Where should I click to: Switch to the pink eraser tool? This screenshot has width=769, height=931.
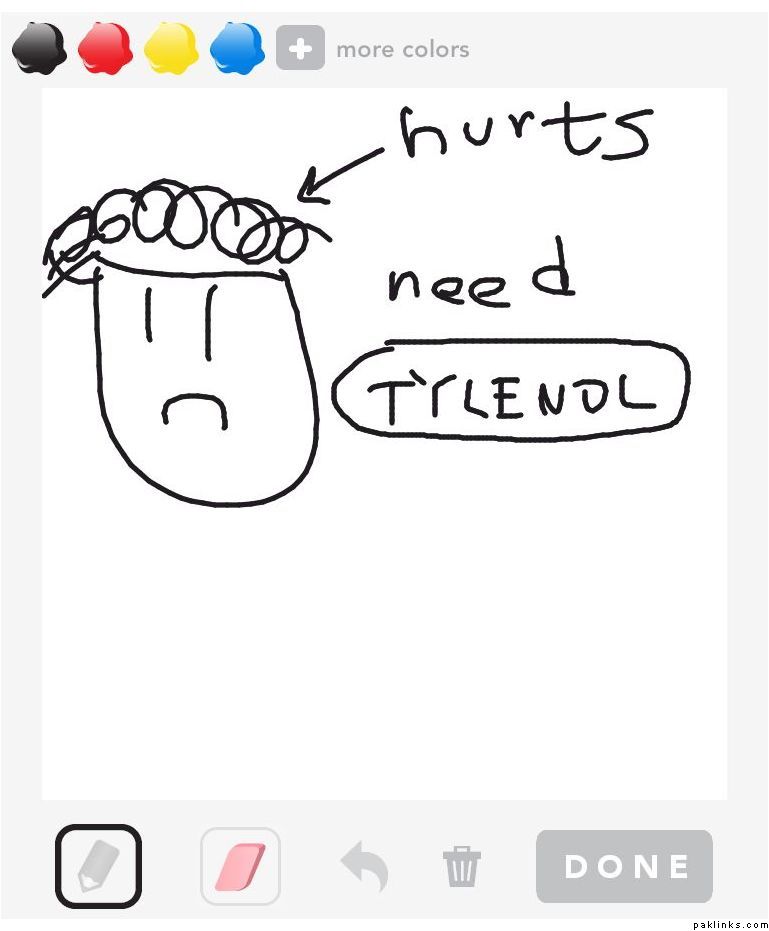240,866
